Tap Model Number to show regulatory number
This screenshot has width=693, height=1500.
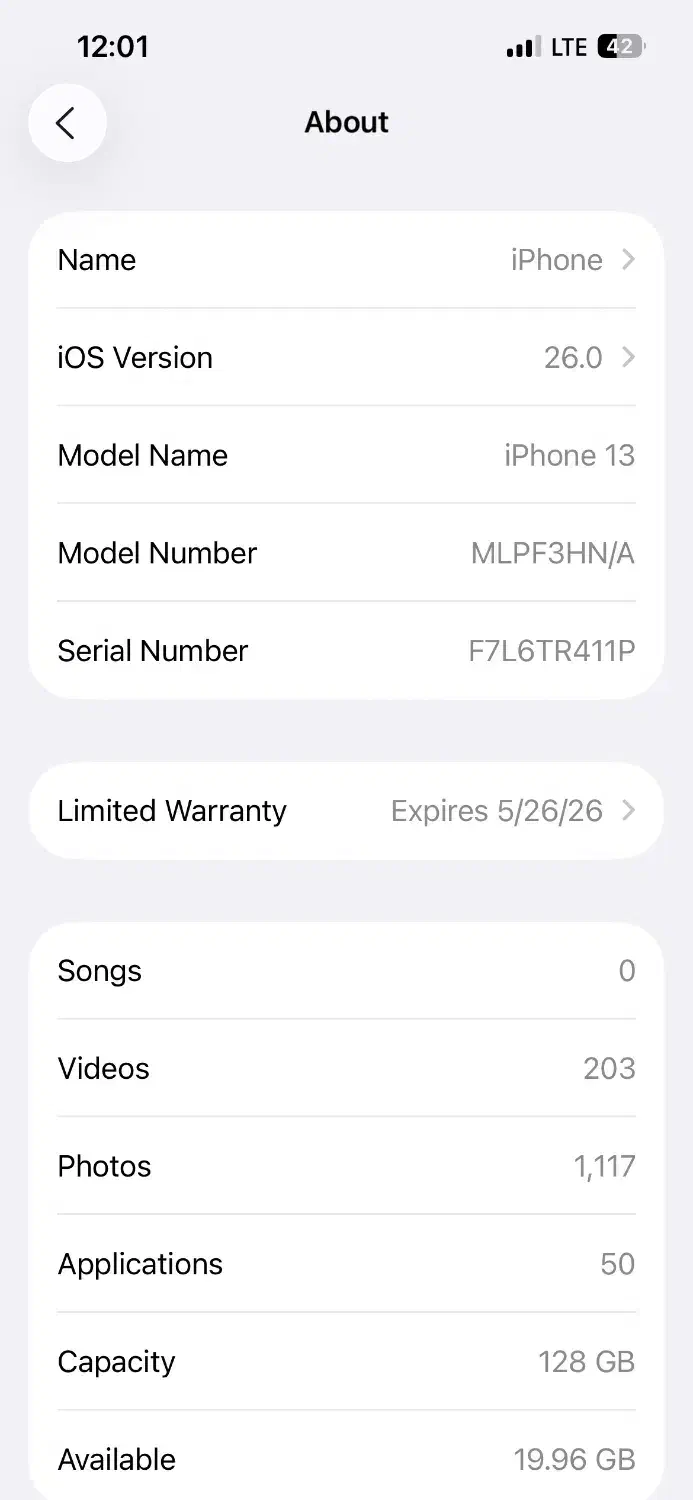pos(552,553)
